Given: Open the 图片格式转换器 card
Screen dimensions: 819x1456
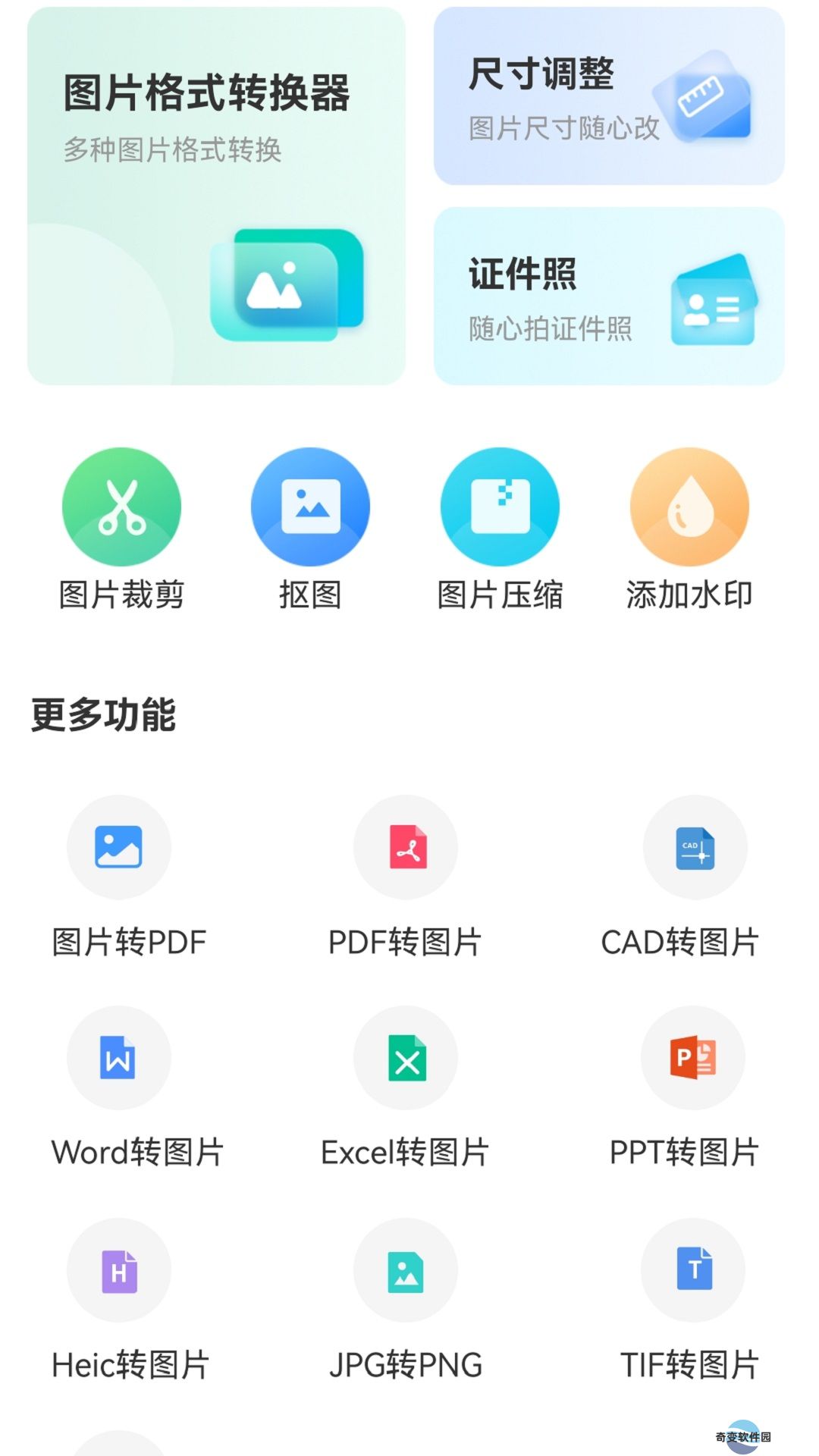Looking at the screenshot, I should [x=216, y=196].
